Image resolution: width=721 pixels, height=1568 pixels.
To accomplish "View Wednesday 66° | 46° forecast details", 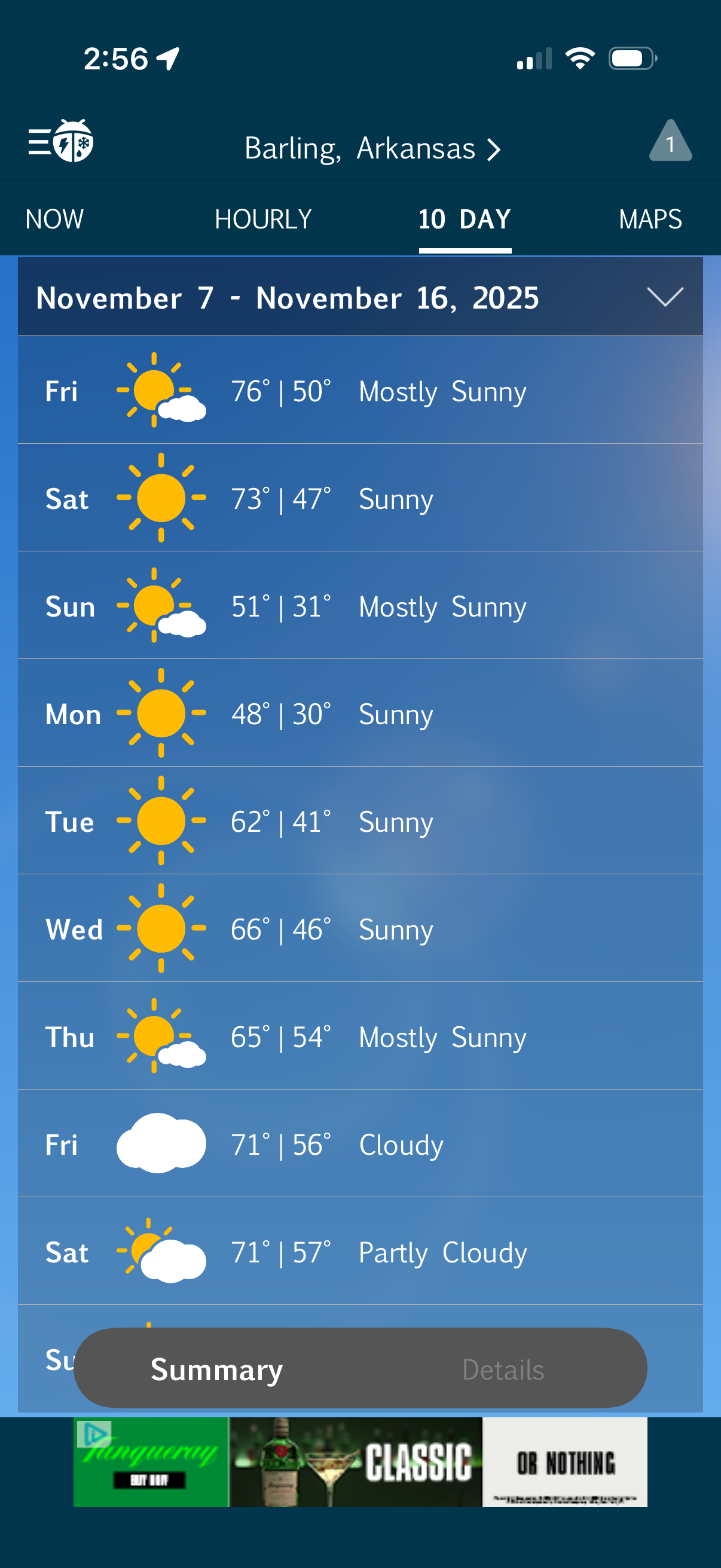I will click(360, 929).
